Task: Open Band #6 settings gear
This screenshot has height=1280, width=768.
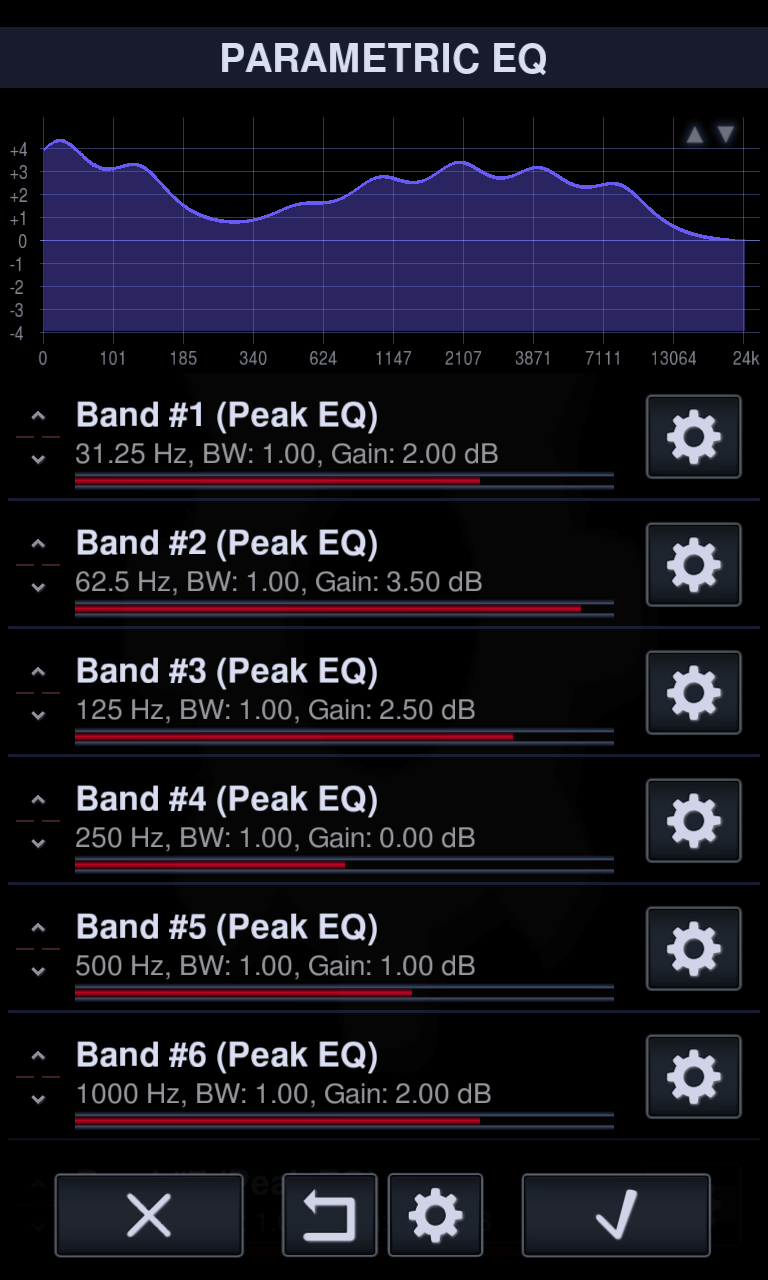Action: coord(693,1076)
